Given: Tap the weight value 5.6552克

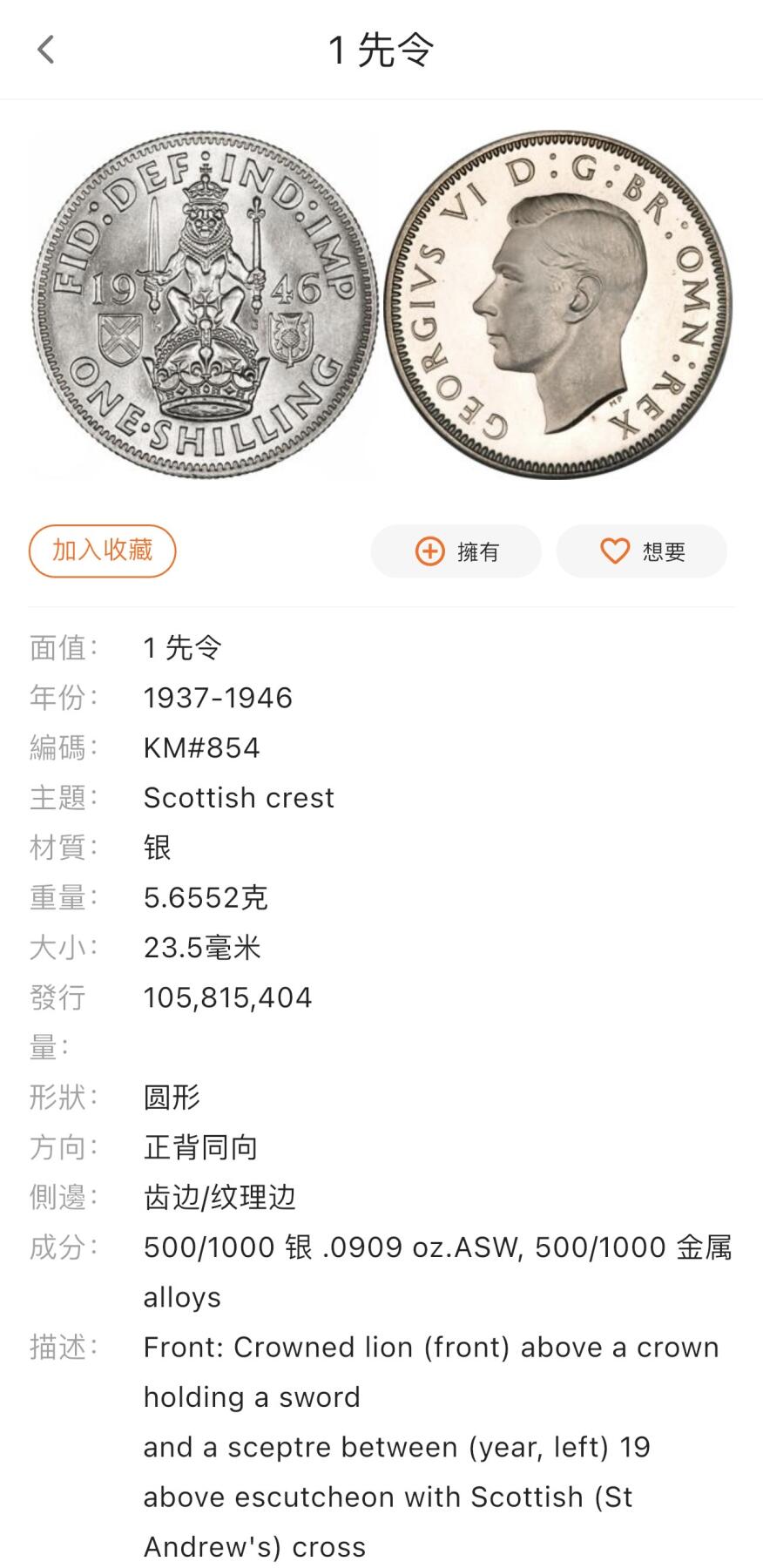Looking at the screenshot, I should pyautogui.click(x=206, y=897).
